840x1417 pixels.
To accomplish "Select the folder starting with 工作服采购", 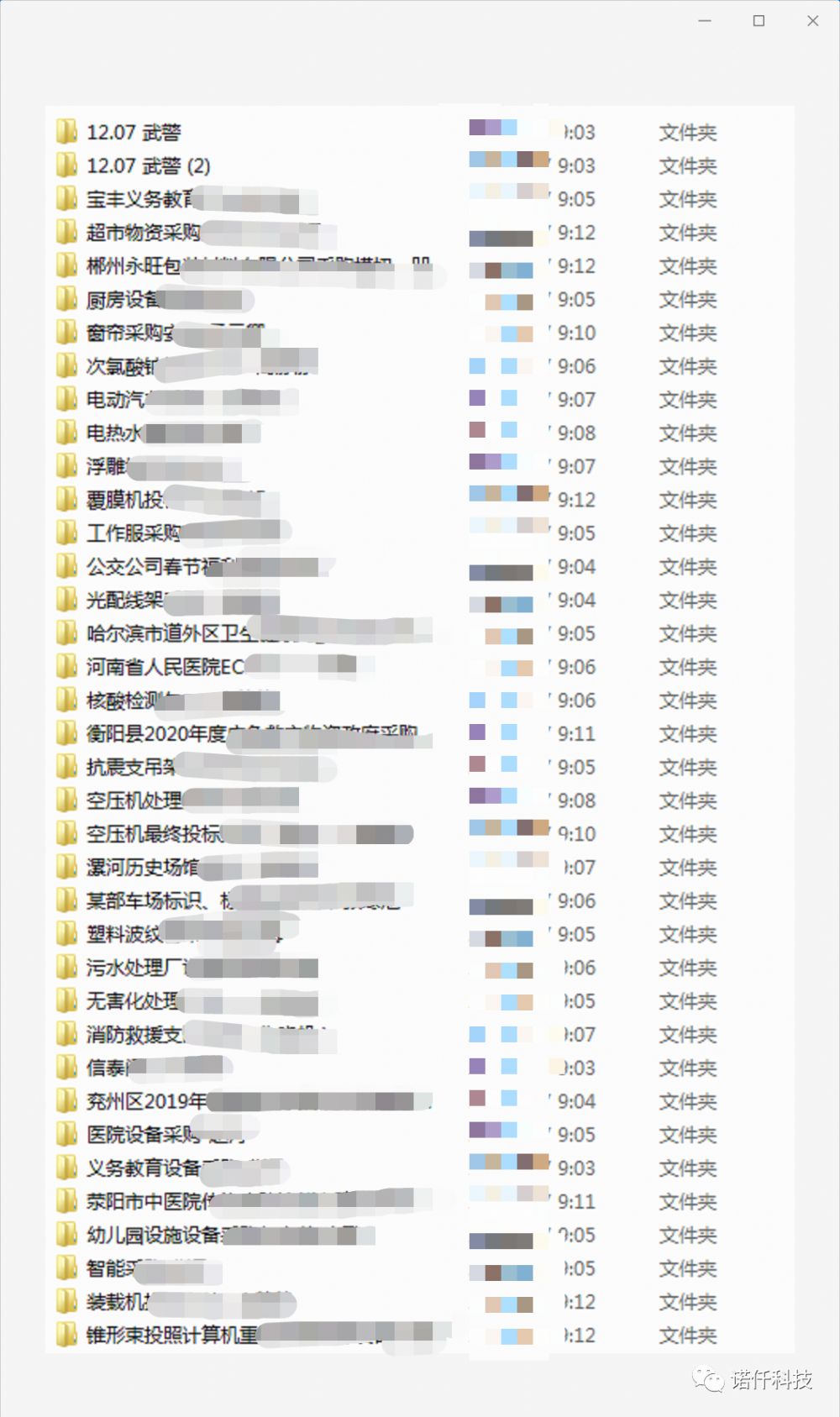I will tap(133, 533).
